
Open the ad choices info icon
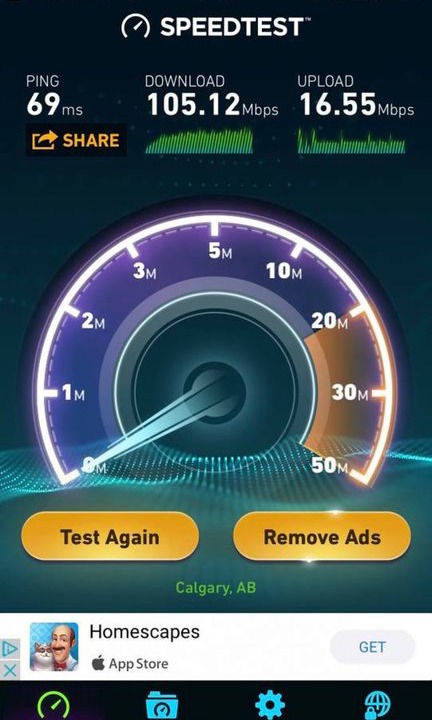(10, 649)
